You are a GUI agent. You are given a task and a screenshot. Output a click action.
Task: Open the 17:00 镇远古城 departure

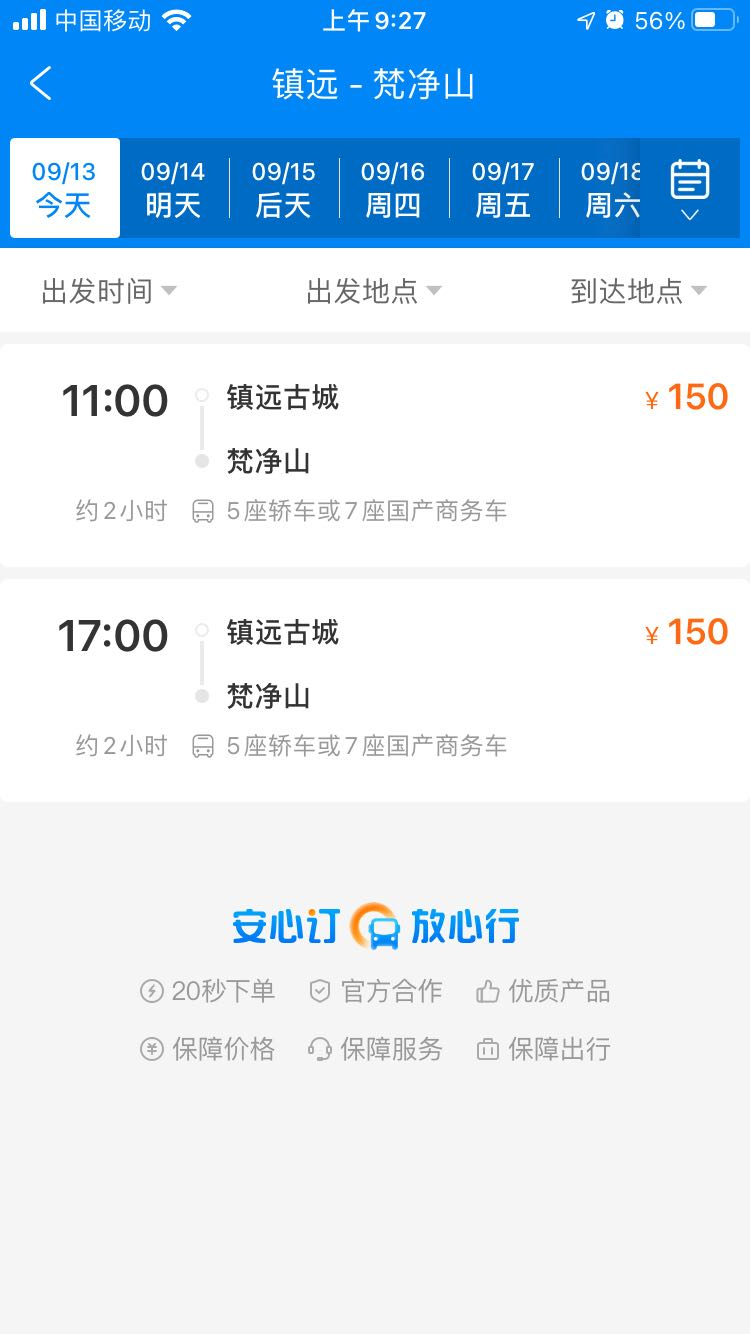click(x=375, y=690)
